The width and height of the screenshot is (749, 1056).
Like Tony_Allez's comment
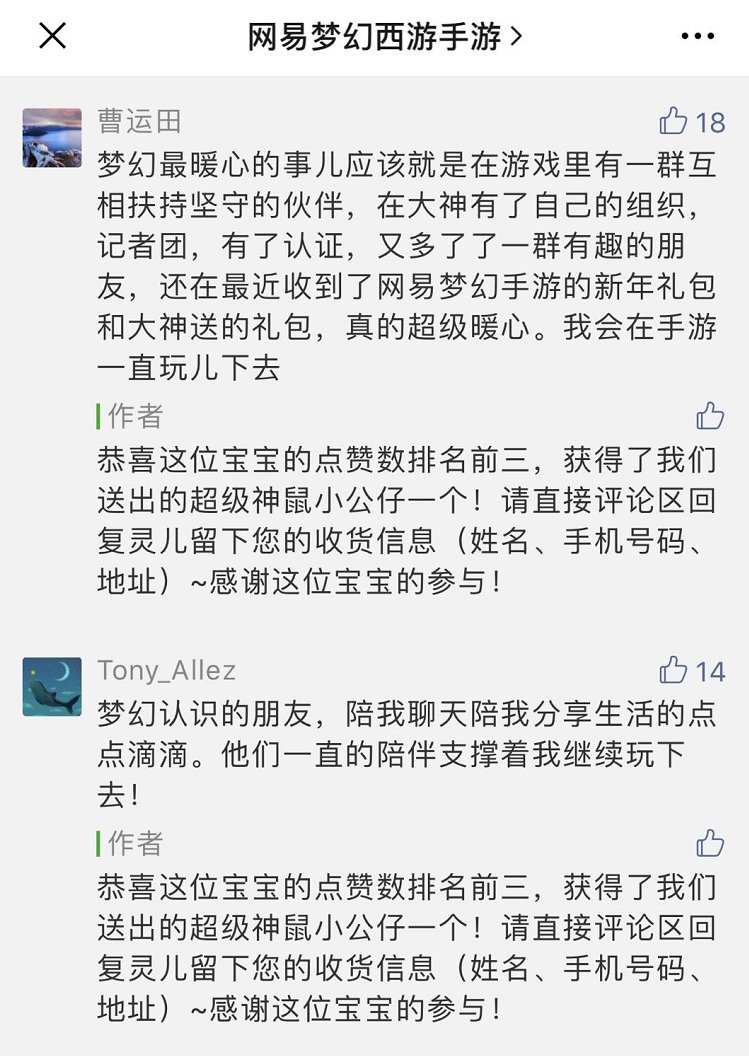pyautogui.click(x=675, y=670)
